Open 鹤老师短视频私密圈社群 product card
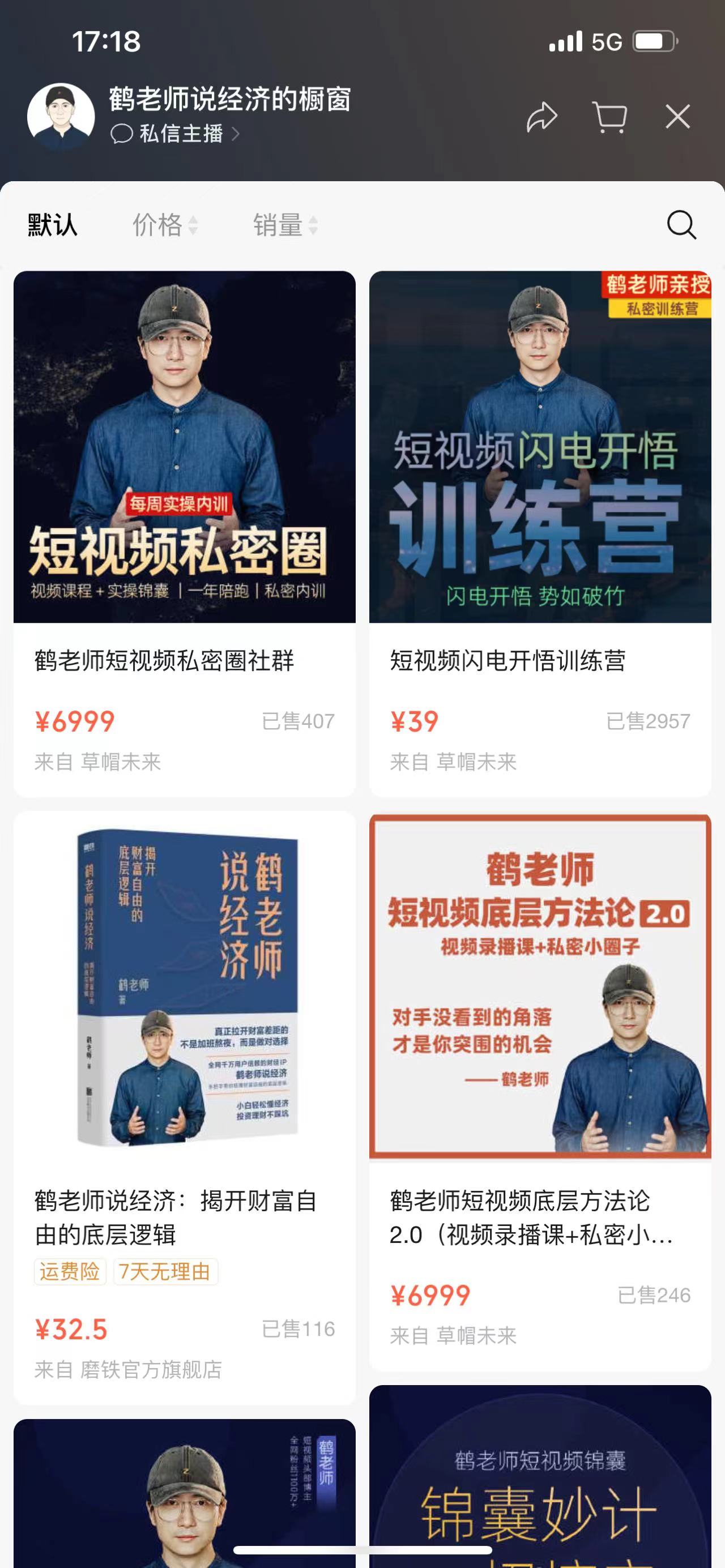Screen dimensions: 725x1568 tap(185, 533)
